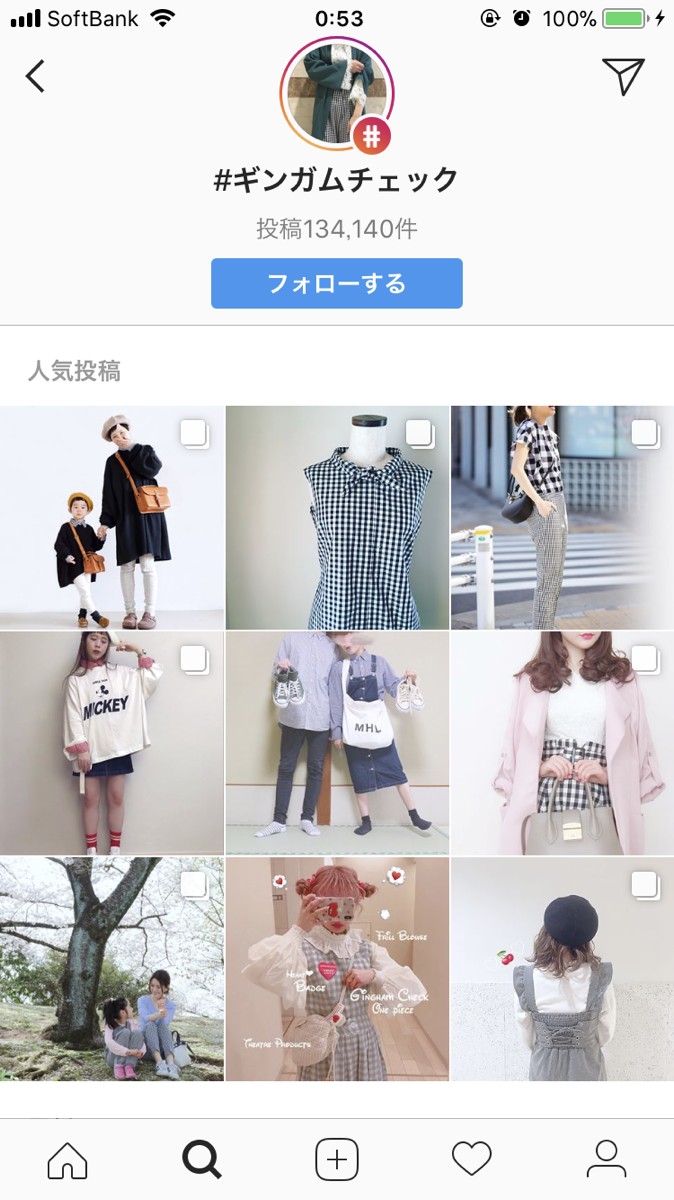Follow the hashtag with フォローする
This screenshot has height=1200, width=674.
click(x=337, y=283)
